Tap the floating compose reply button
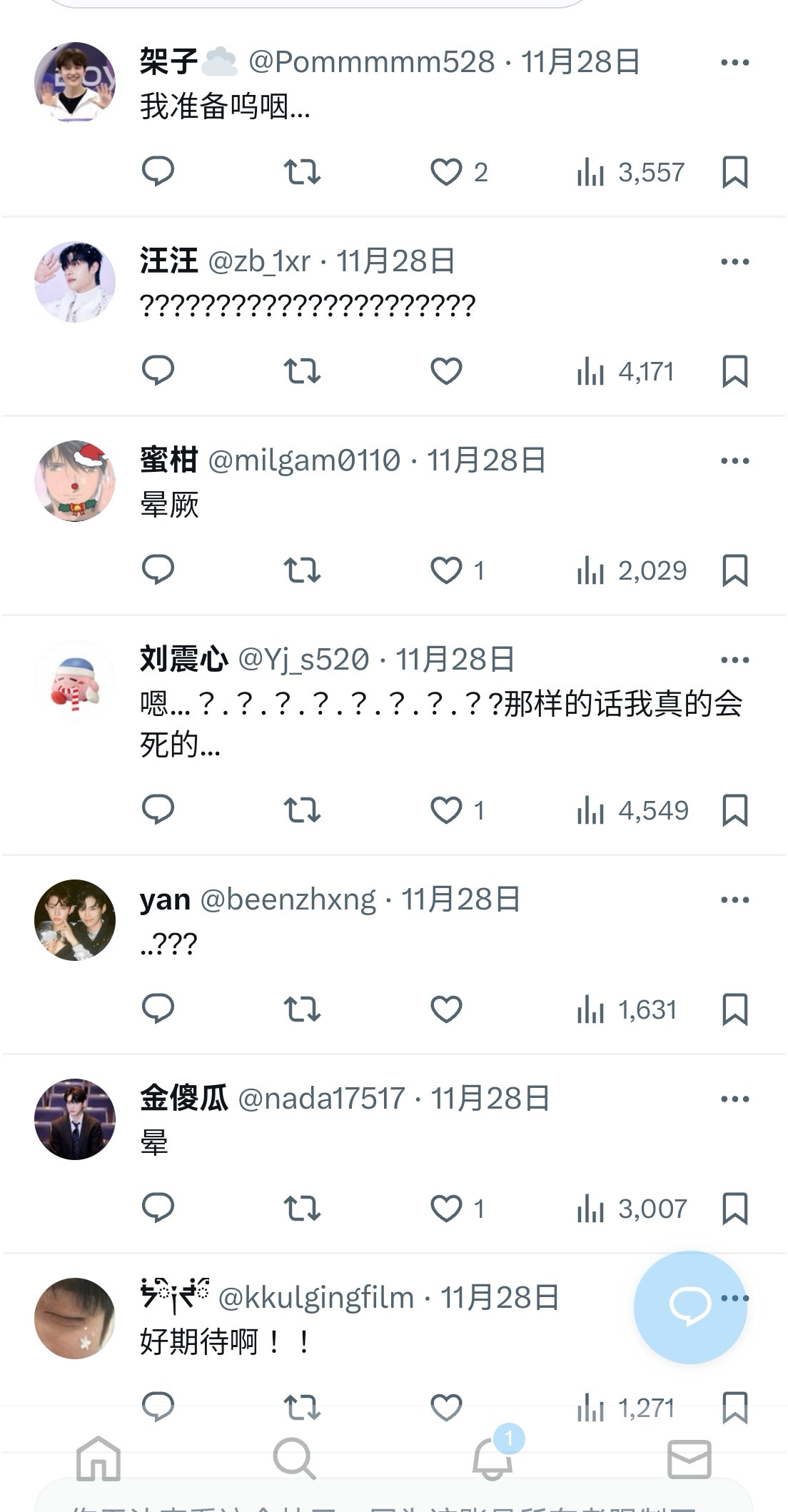788x1512 pixels. click(689, 1306)
